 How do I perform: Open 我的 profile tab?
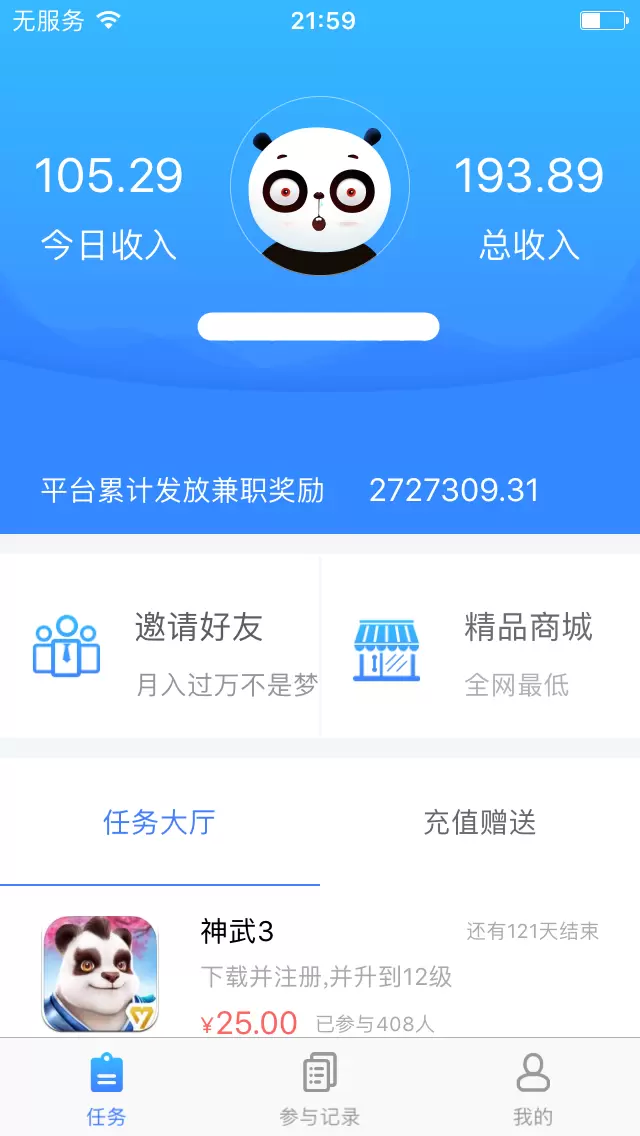[x=533, y=1088]
